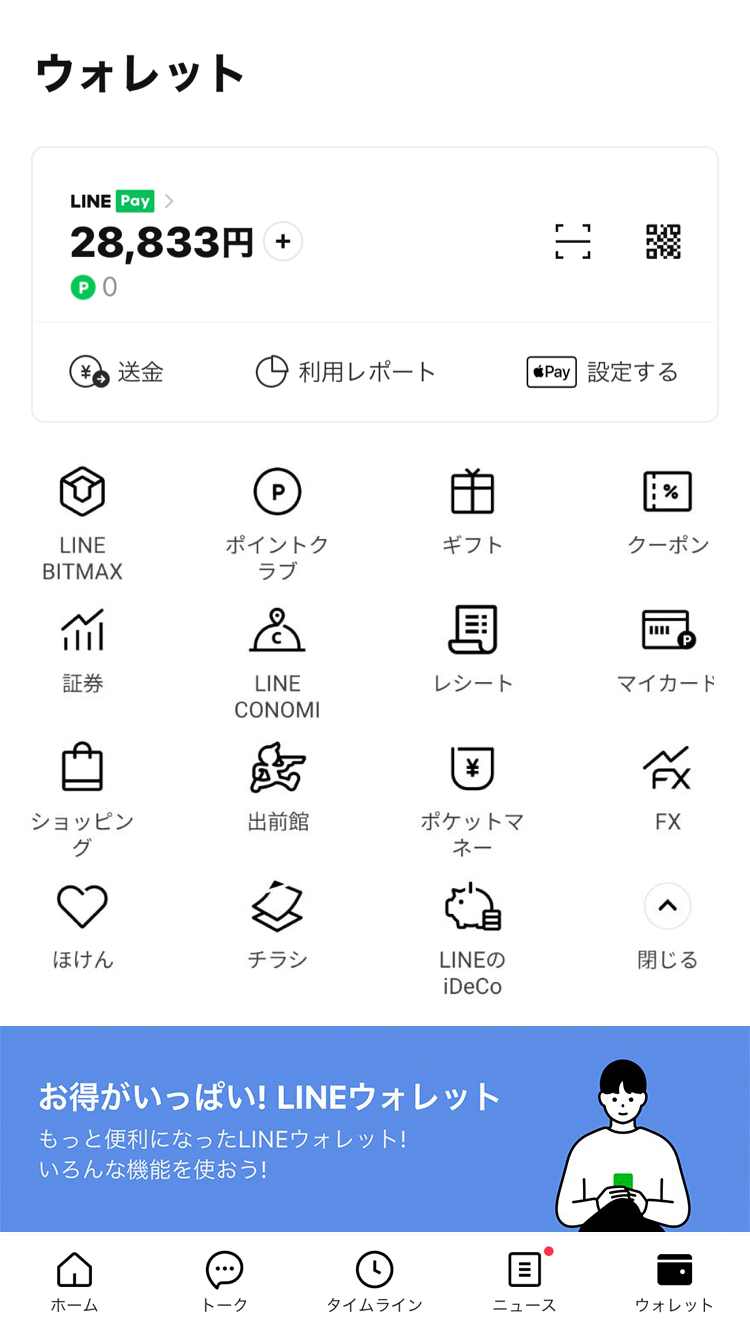This screenshot has width=750, height=1334.
Task: Open the LINE BITMAX crypto service
Action: click(82, 510)
